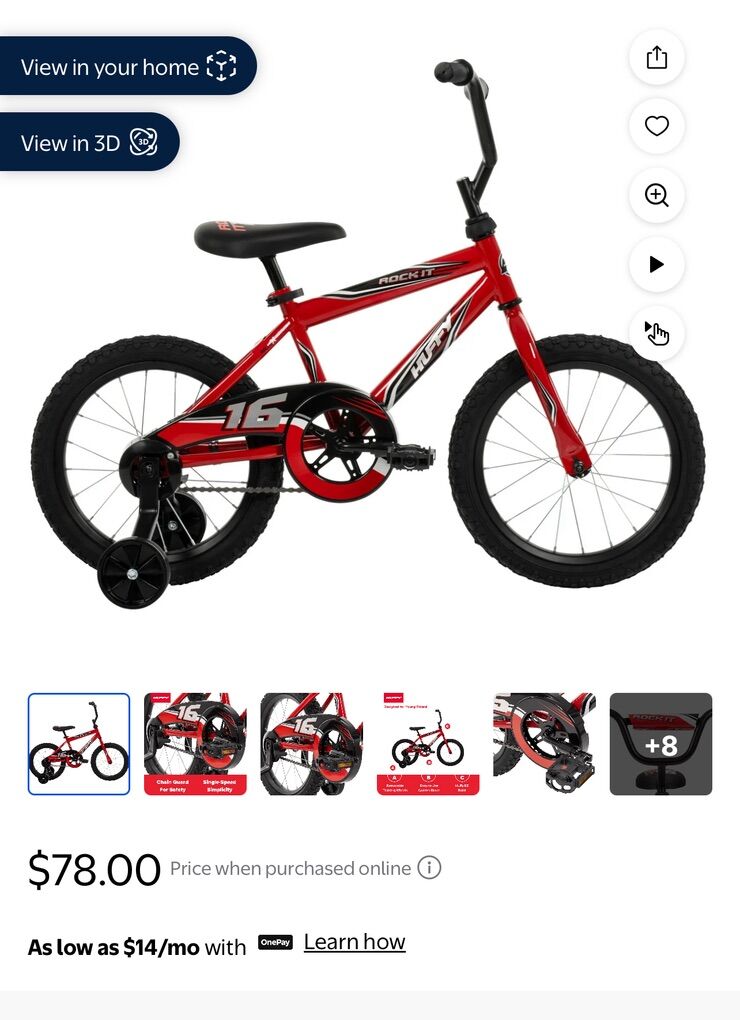Open the interactive tour hand icon
Screen dimensions: 740x1020
click(656, 333)
